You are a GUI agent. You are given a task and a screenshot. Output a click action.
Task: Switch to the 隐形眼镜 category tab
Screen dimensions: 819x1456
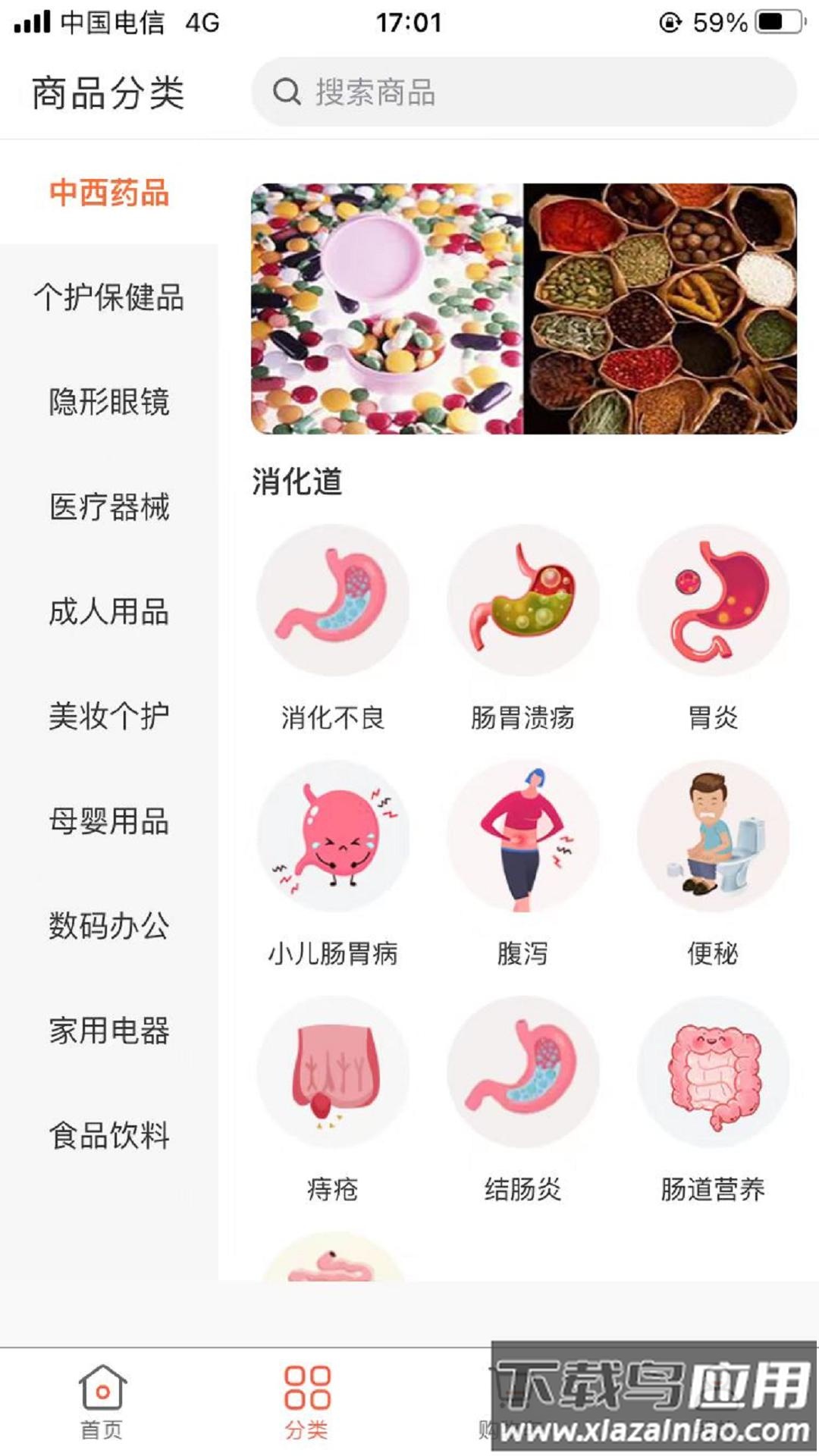(109, 404)
